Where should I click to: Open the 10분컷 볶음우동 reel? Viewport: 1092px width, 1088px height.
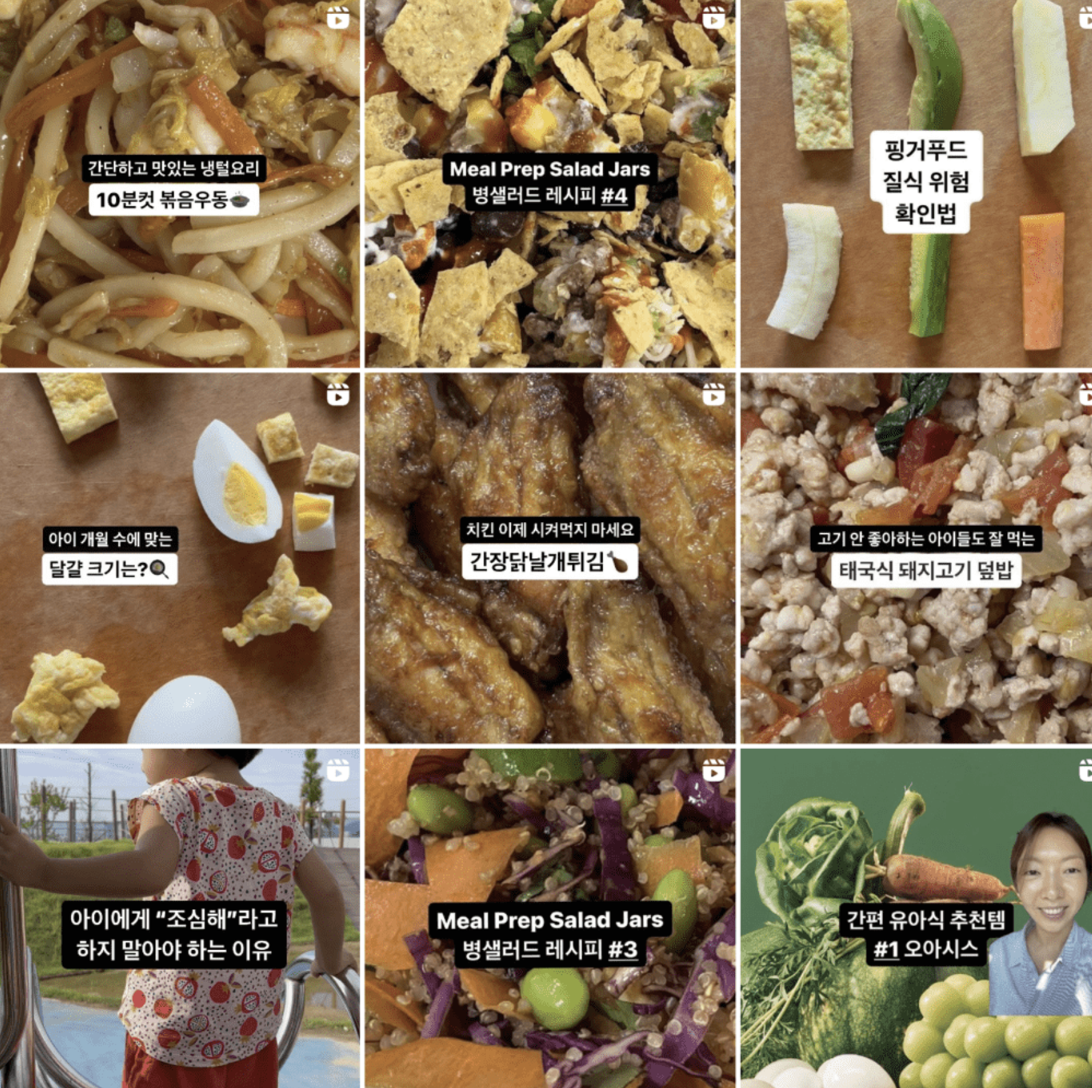pos(180,183)
